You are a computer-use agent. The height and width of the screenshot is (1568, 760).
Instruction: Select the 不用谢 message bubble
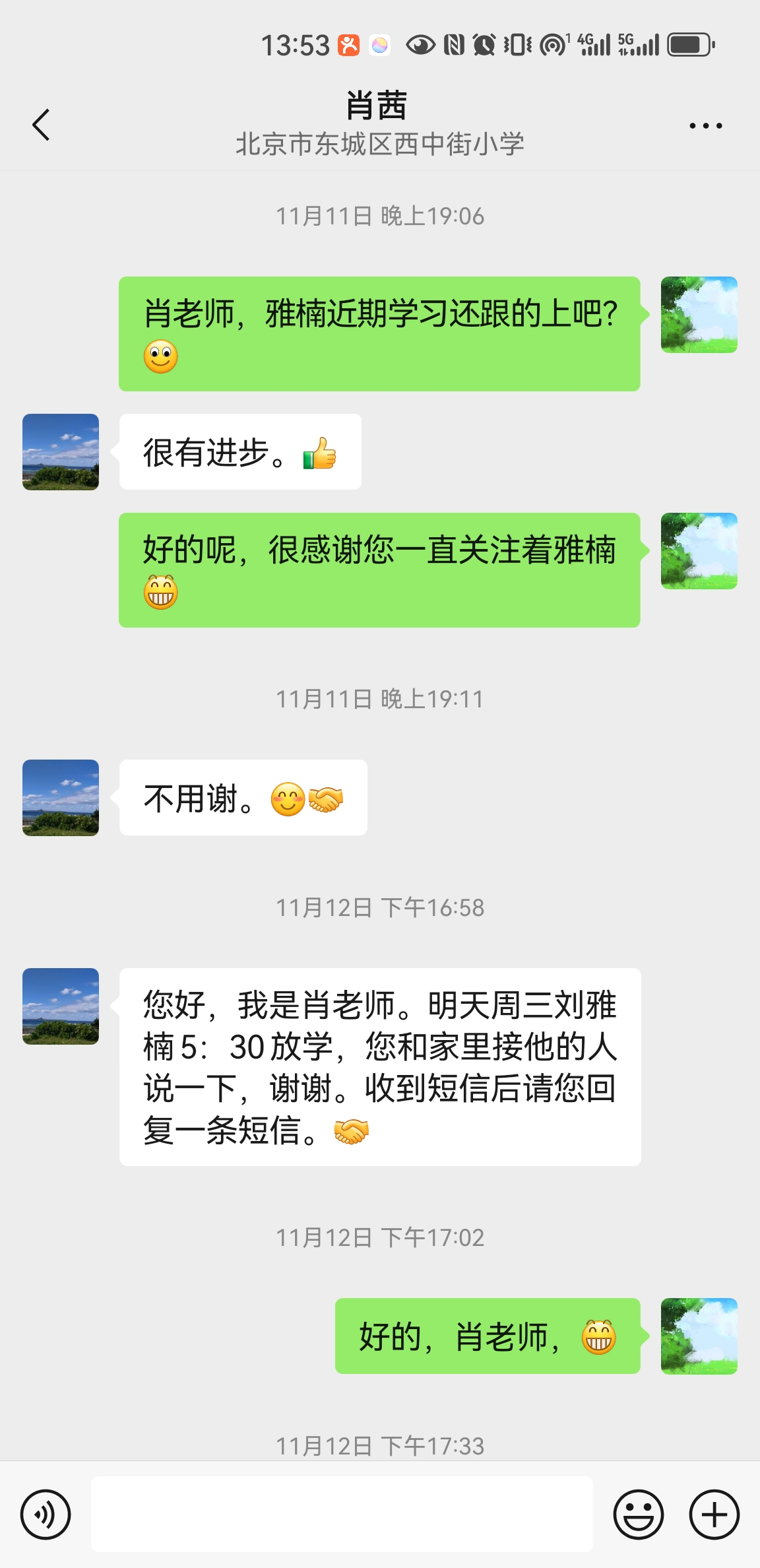click(241, 797)
